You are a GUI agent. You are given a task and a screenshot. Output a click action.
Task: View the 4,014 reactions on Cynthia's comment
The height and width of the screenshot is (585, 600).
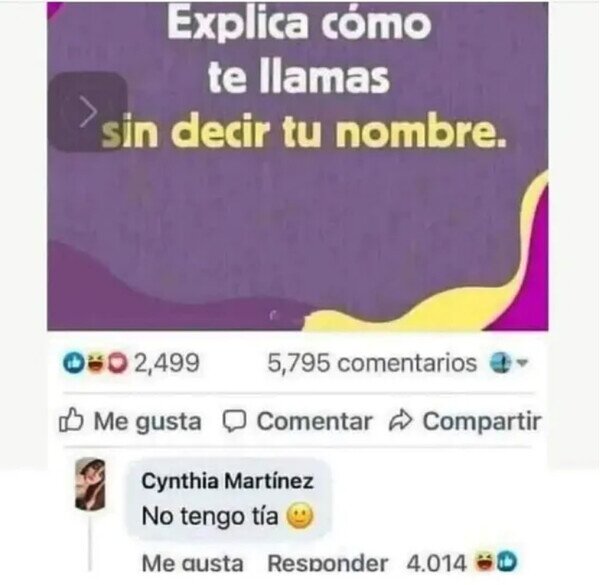coord(462,563)
